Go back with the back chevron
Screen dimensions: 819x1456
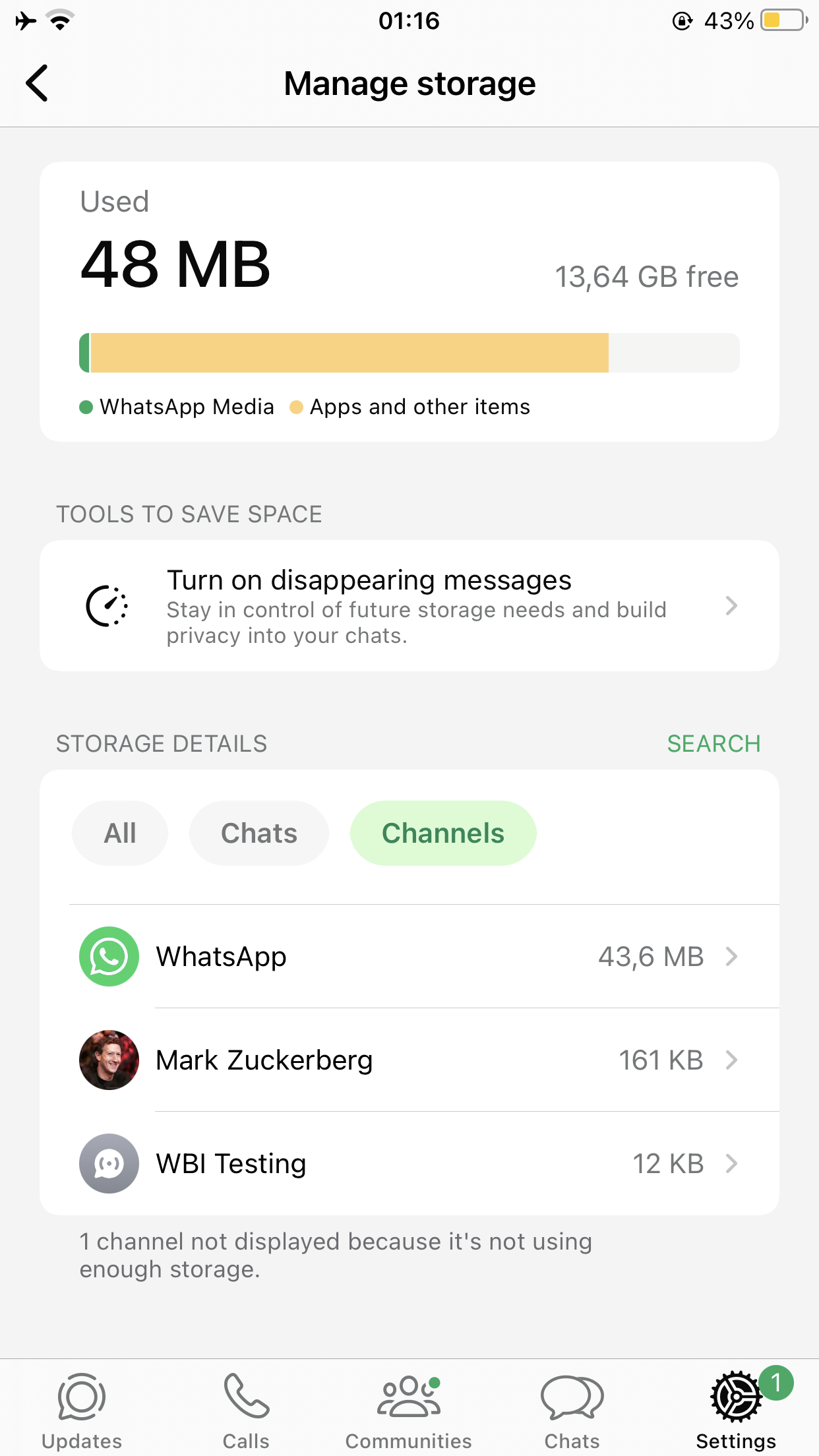click(36, 83)
